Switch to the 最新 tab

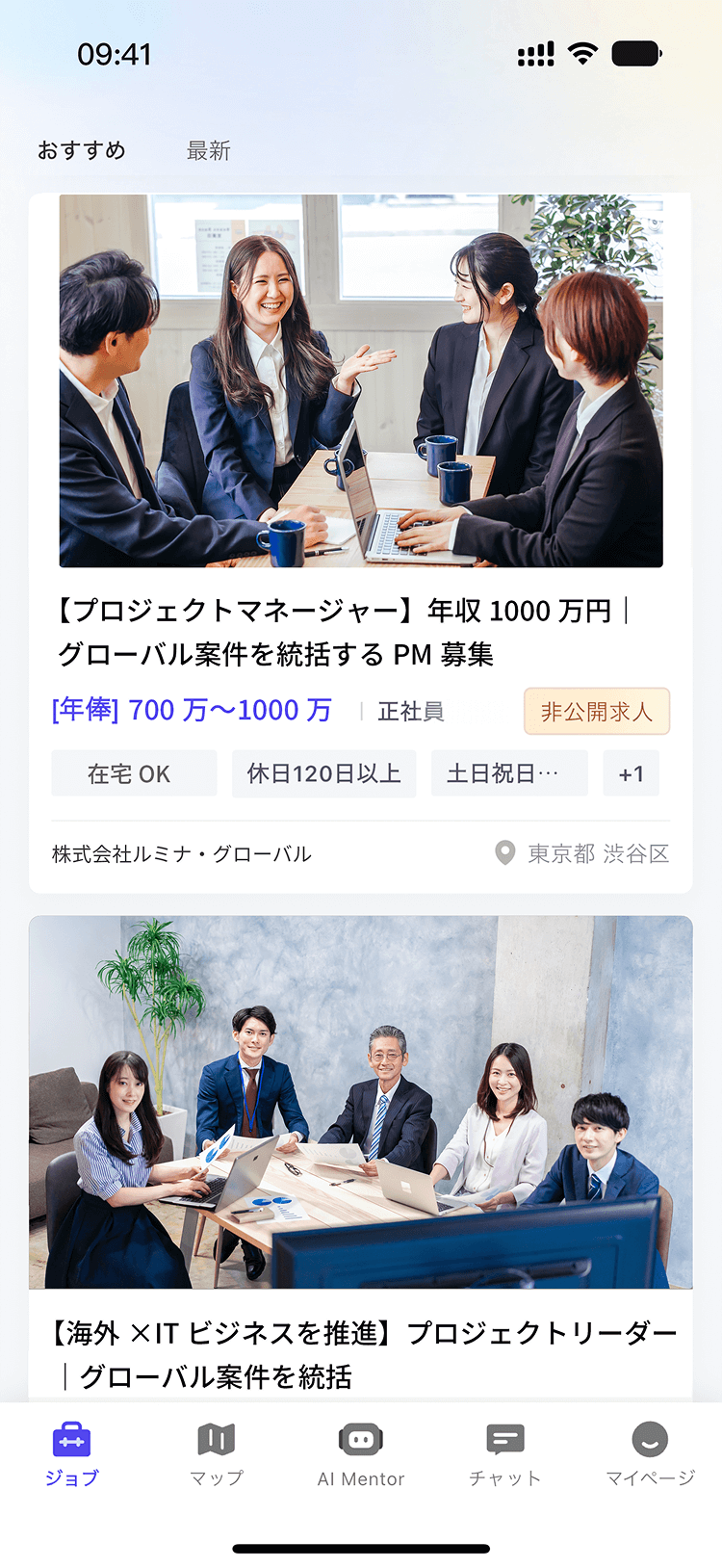[208, 150]
